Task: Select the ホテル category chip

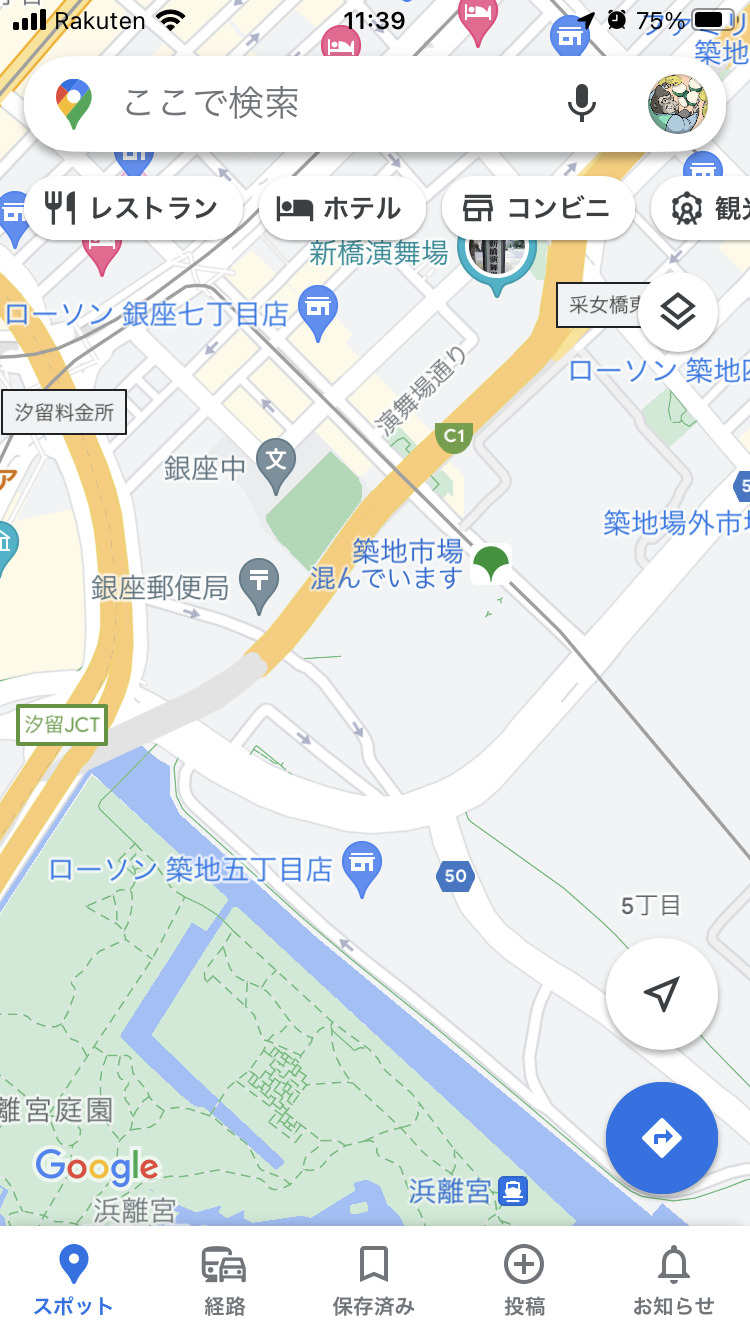Action: 340,208
